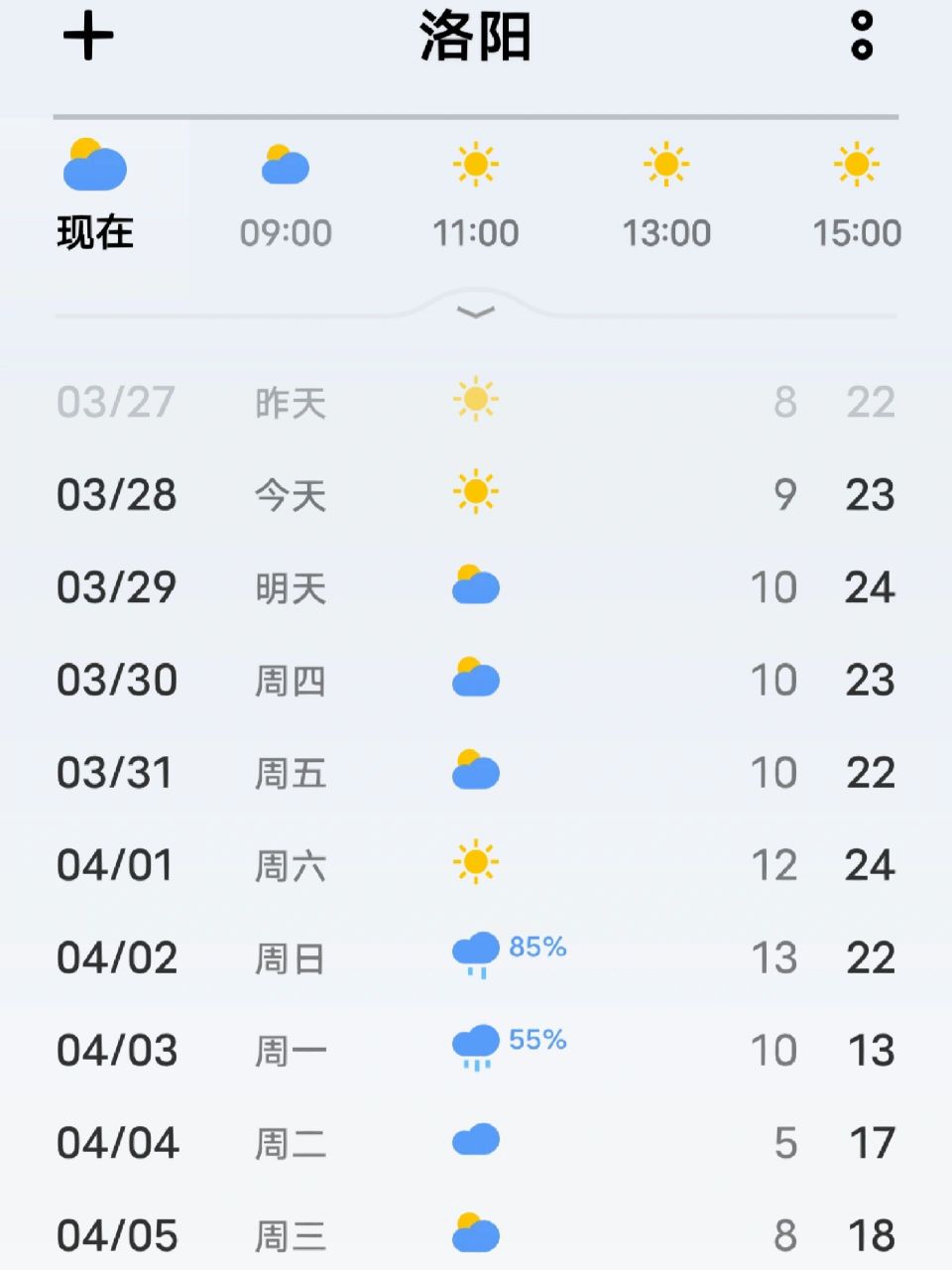
Task: Tap the 现在 hourly forecast column
Action: [94, 198]
